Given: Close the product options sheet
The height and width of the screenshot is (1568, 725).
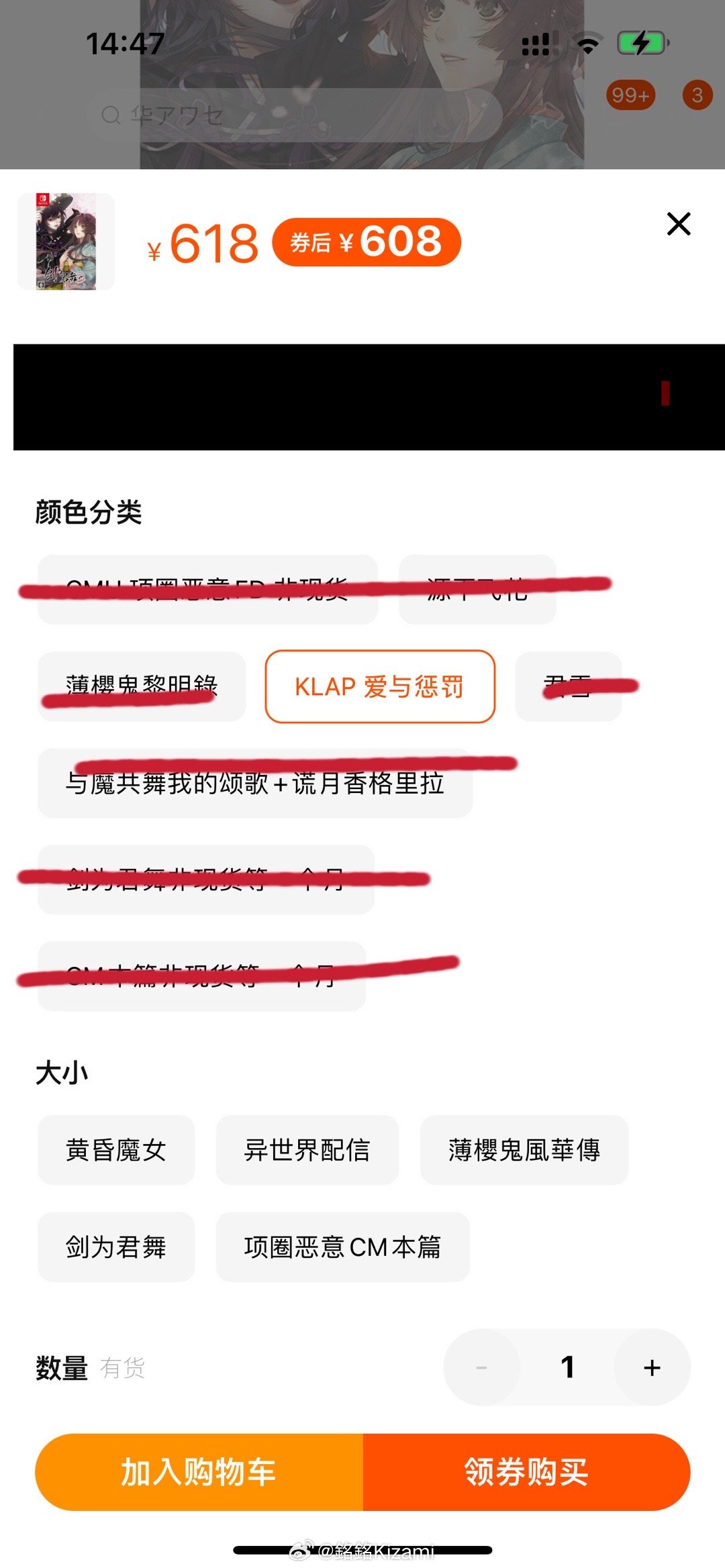Looking at the screenshot, I should 679,224.
